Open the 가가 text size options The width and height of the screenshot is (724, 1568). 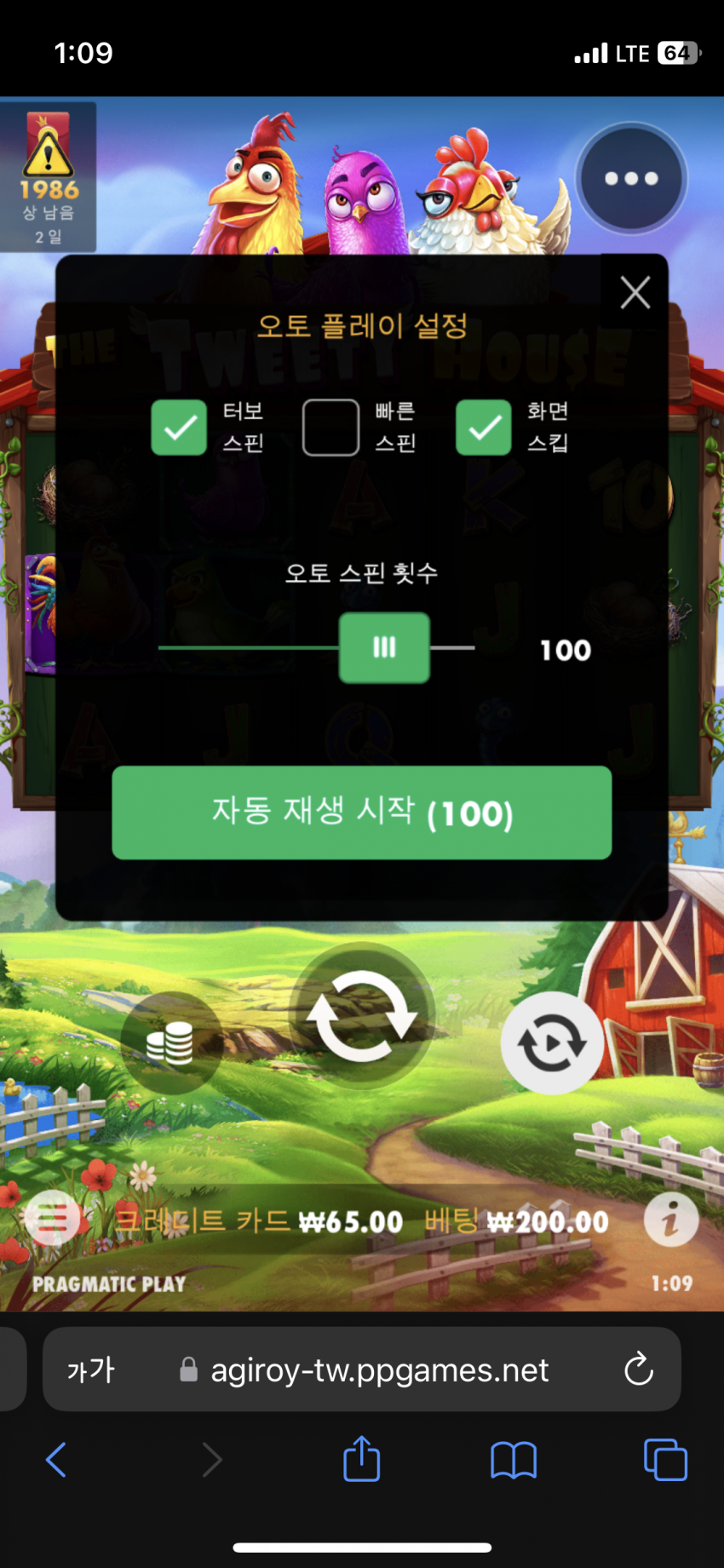90,1370
